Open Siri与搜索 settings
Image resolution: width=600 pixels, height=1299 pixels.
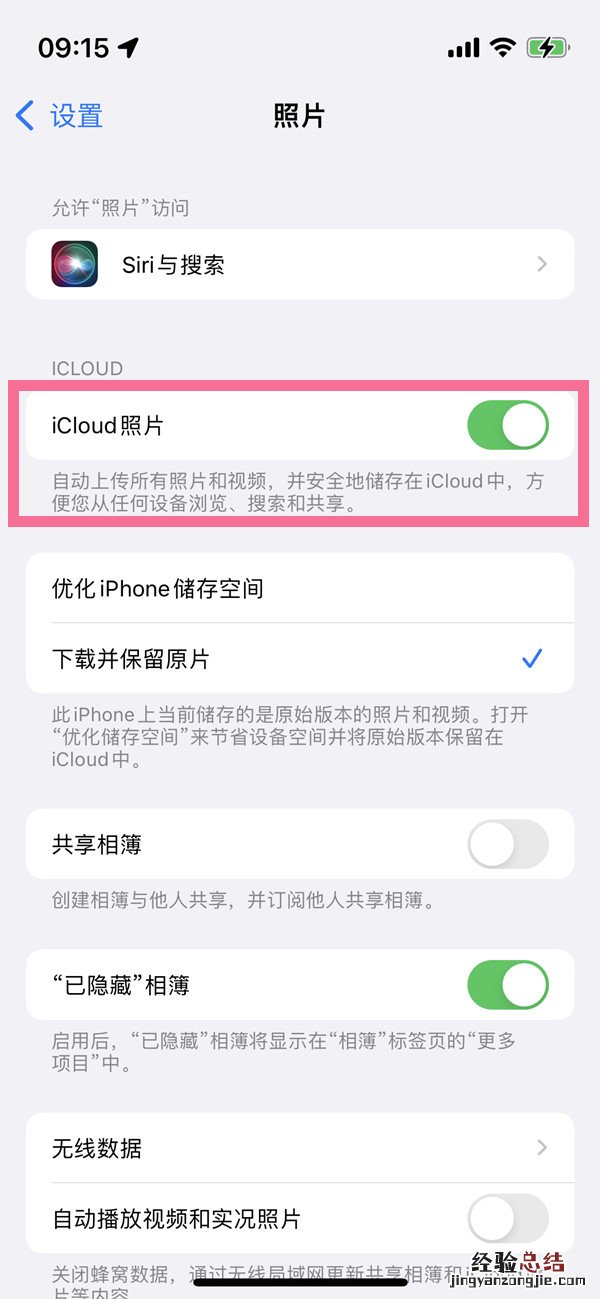pos(300,264)
